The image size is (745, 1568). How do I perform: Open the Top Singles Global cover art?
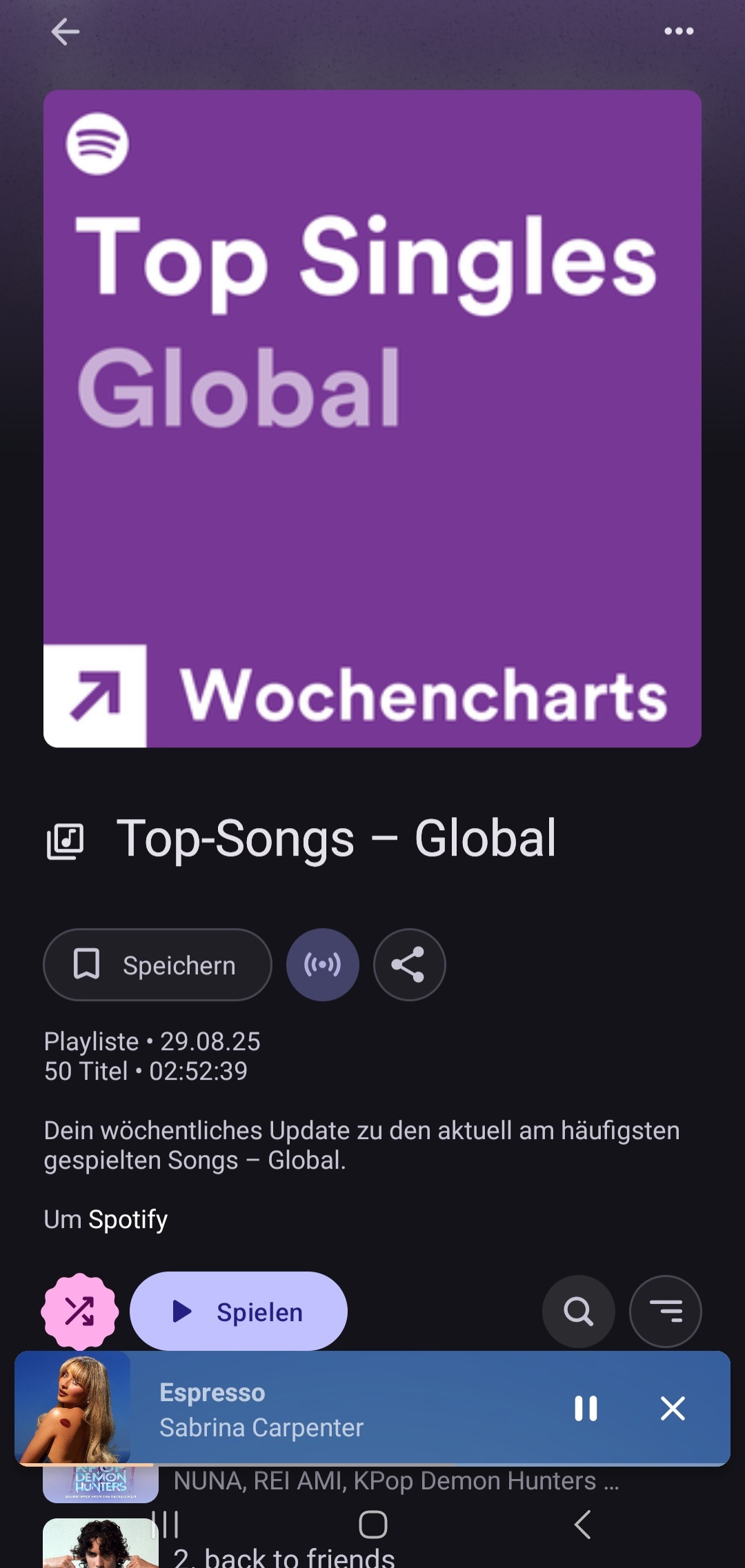[372, 419]
